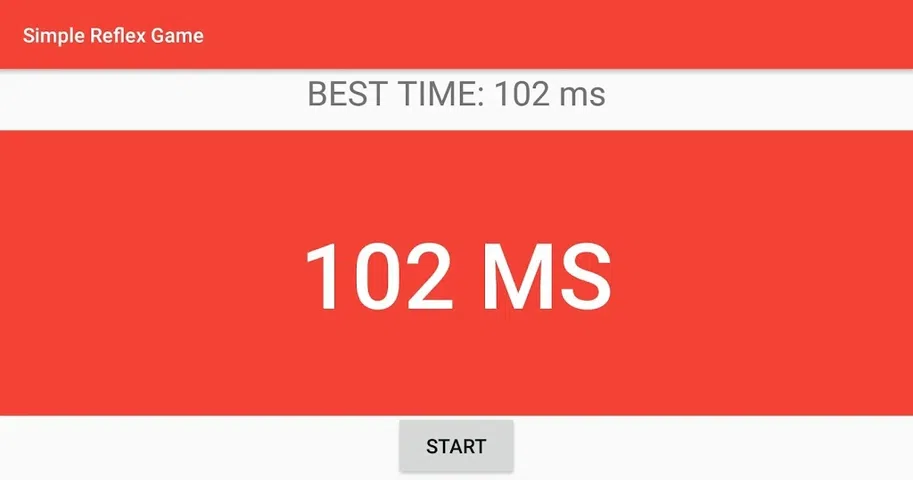
Task: Tap the red reflex panel showing 102 MS
Action: click(456, 273)
